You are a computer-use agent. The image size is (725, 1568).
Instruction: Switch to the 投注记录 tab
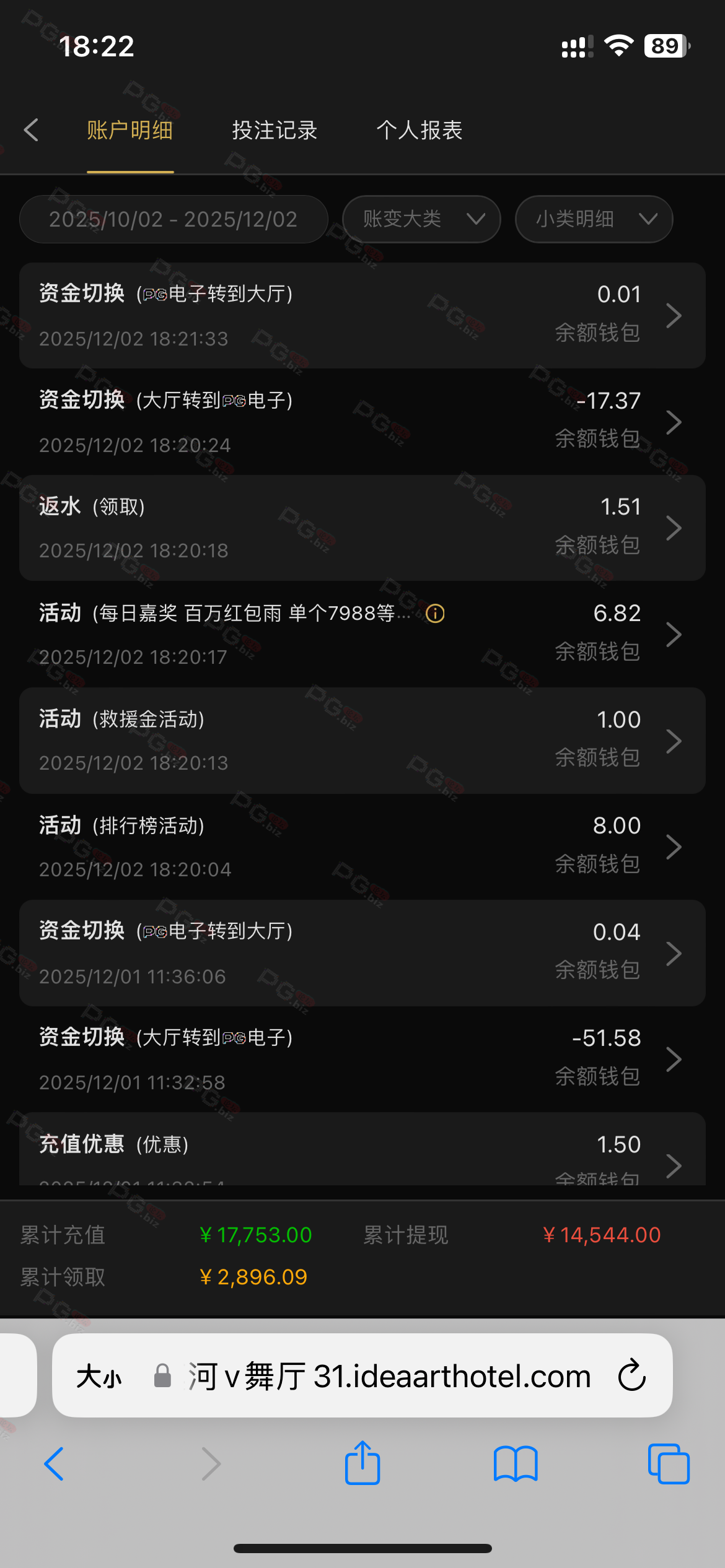tap(275, 130)
